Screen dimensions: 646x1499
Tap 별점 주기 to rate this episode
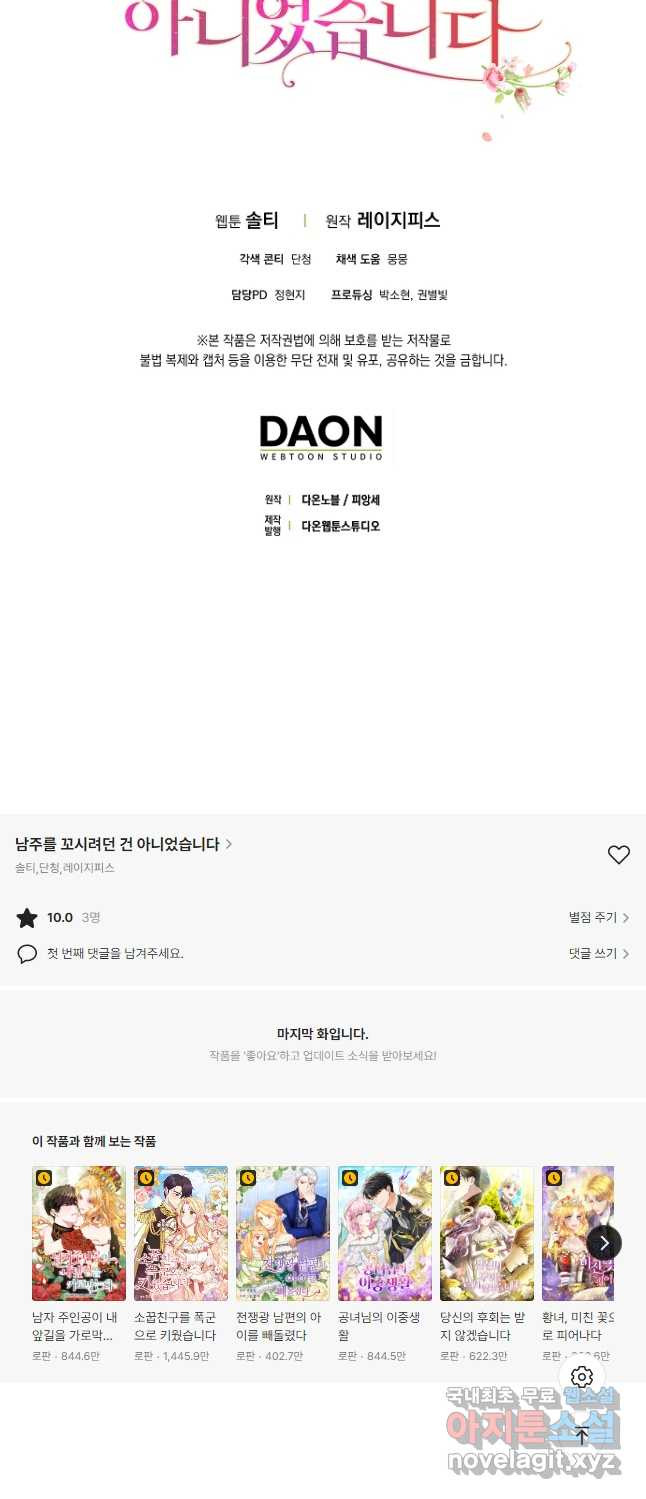(x=598, y=917)
